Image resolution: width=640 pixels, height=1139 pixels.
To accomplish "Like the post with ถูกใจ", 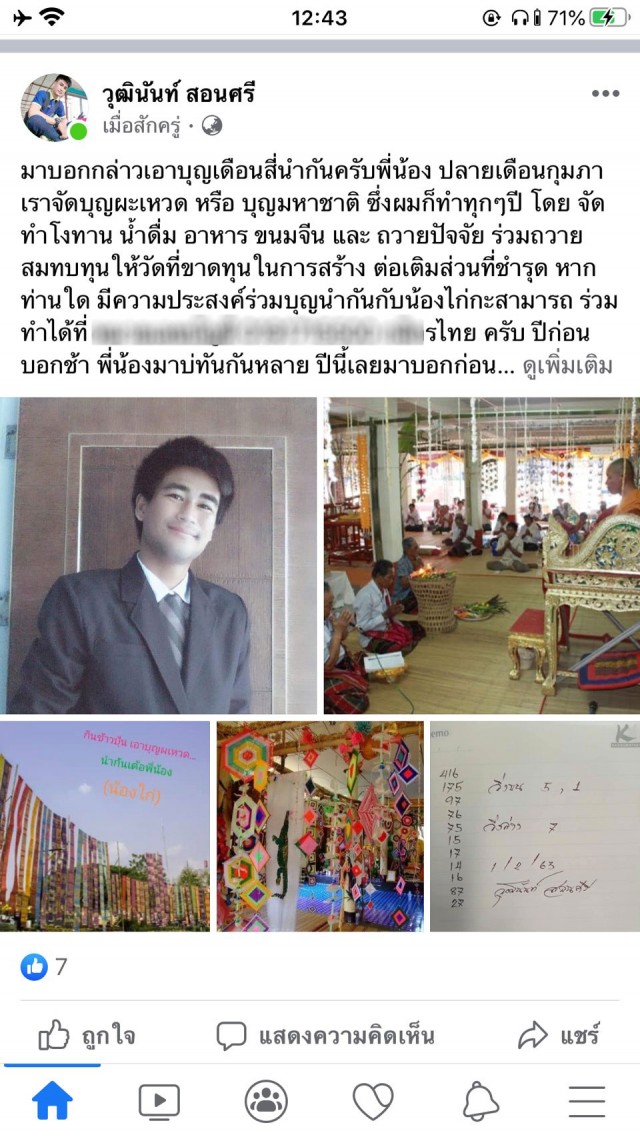I will [x=87, y=1035].
